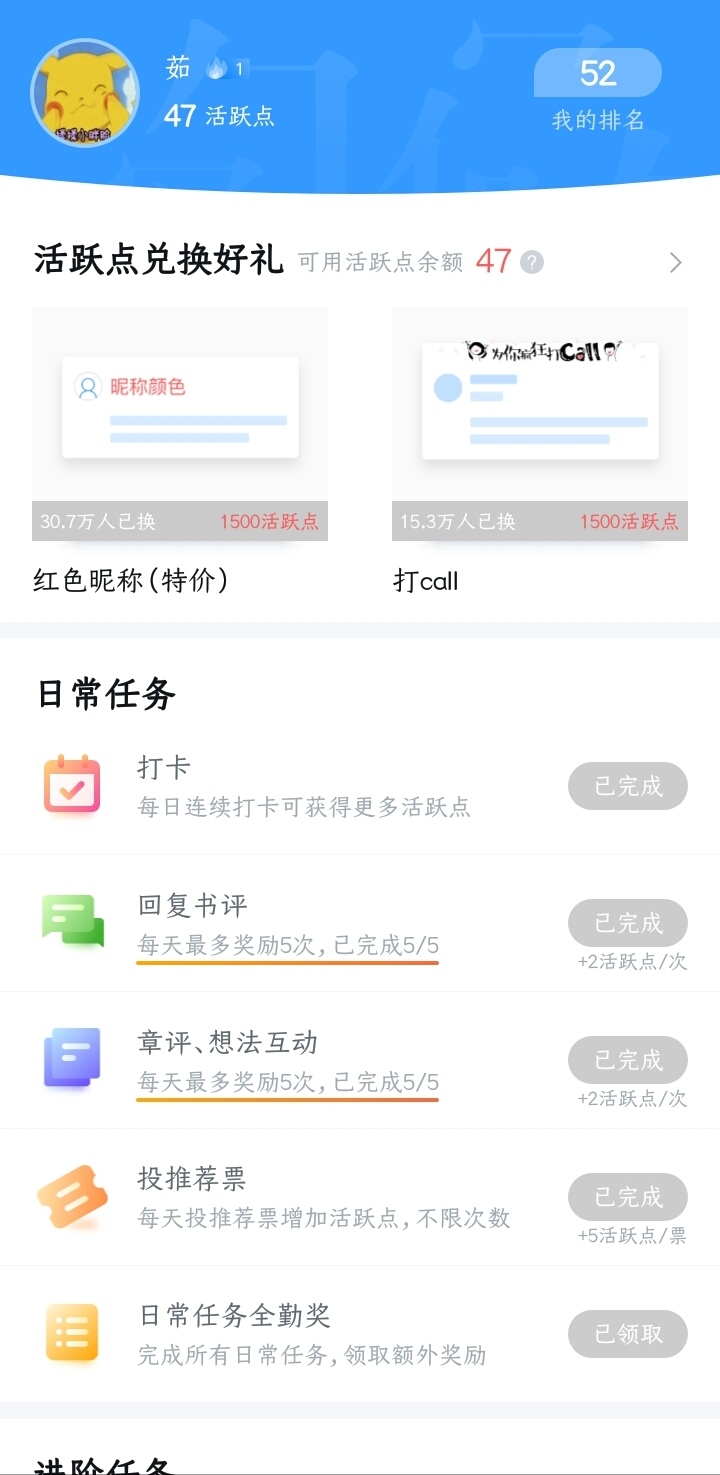
Task: Tap the profile avatar picture
Action: pyautogui.click(x=85, y=93)
